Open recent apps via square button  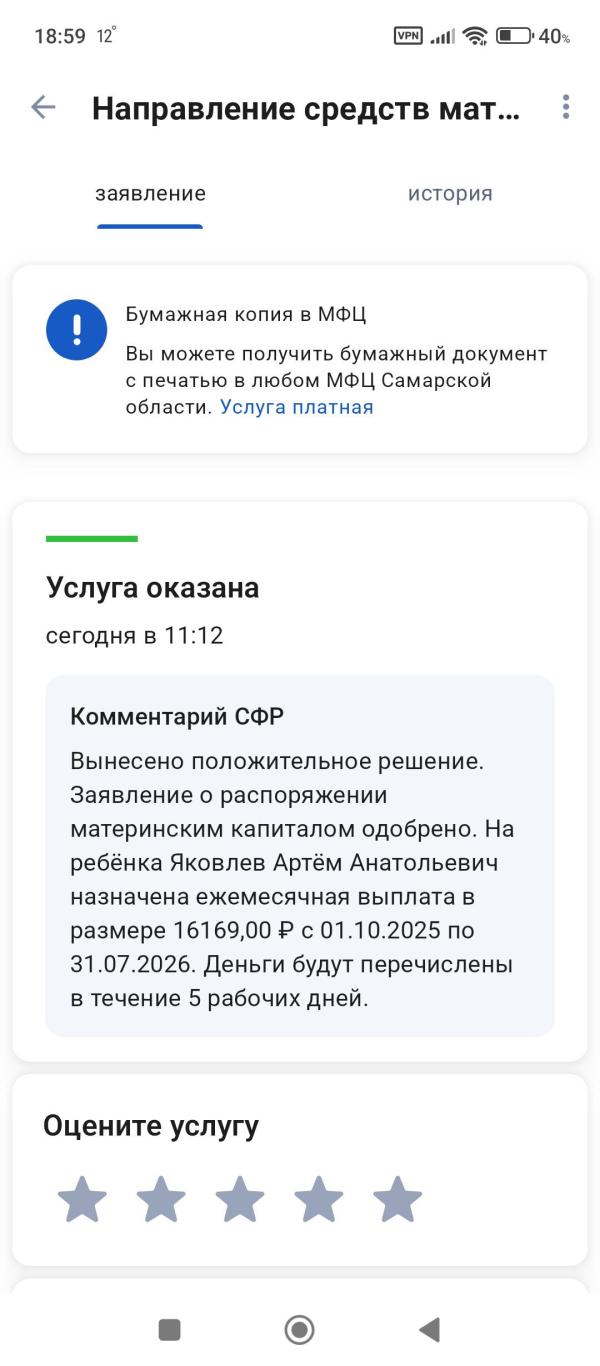pos(170,1329)
